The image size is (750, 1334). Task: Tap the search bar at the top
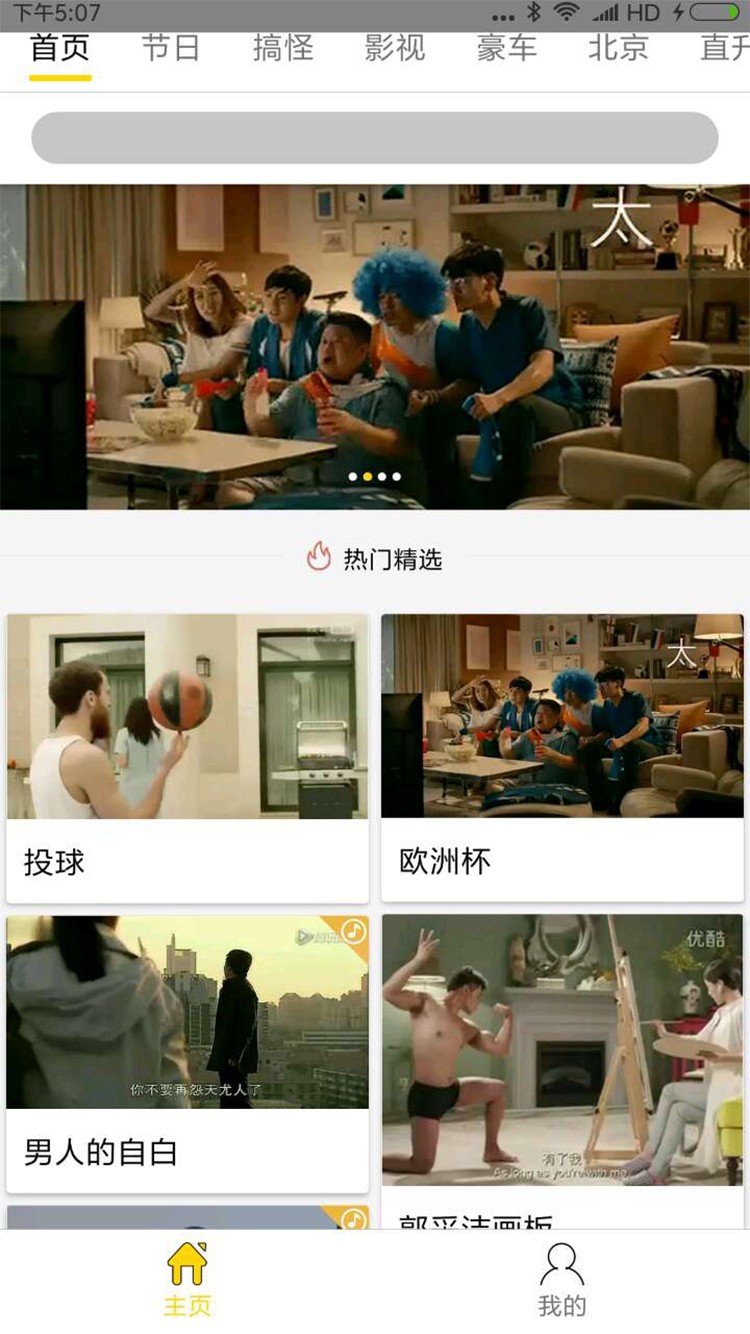(375, 137)
